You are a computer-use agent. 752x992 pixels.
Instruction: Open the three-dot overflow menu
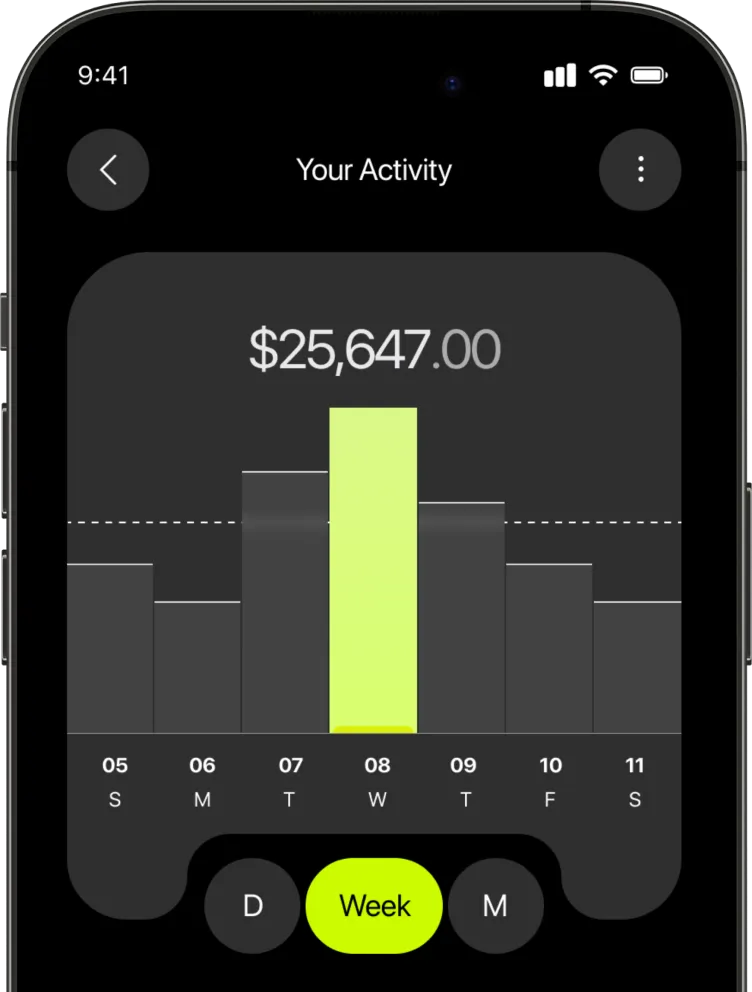640,170
